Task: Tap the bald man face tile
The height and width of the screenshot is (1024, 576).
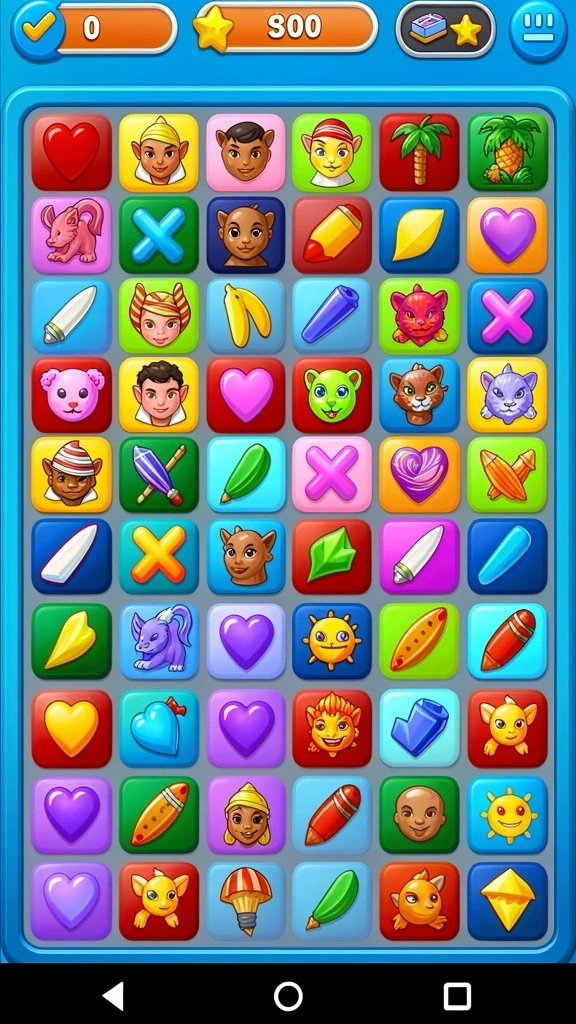Action: [420, 814]
